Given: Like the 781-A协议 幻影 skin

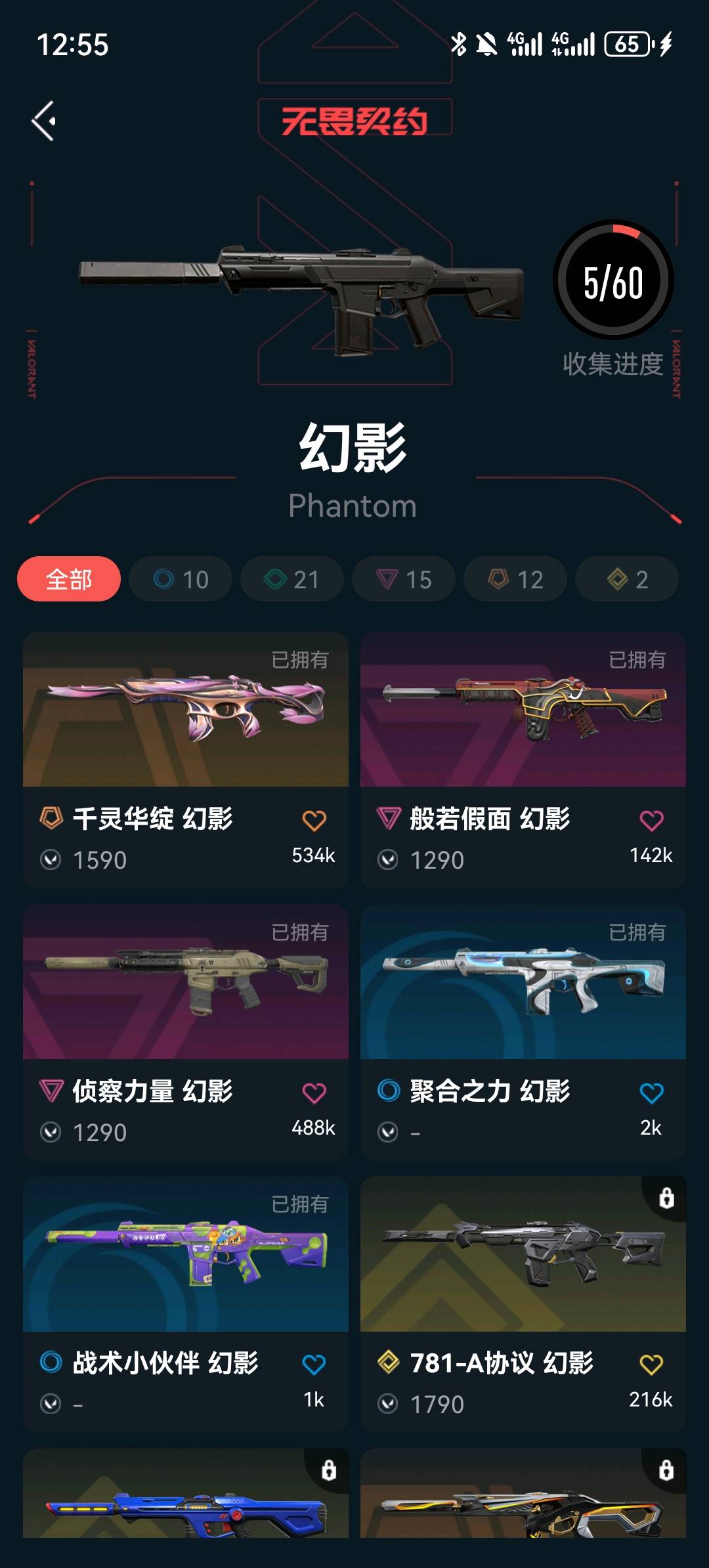Looking at the screenshot, I should pos(651,1364).
